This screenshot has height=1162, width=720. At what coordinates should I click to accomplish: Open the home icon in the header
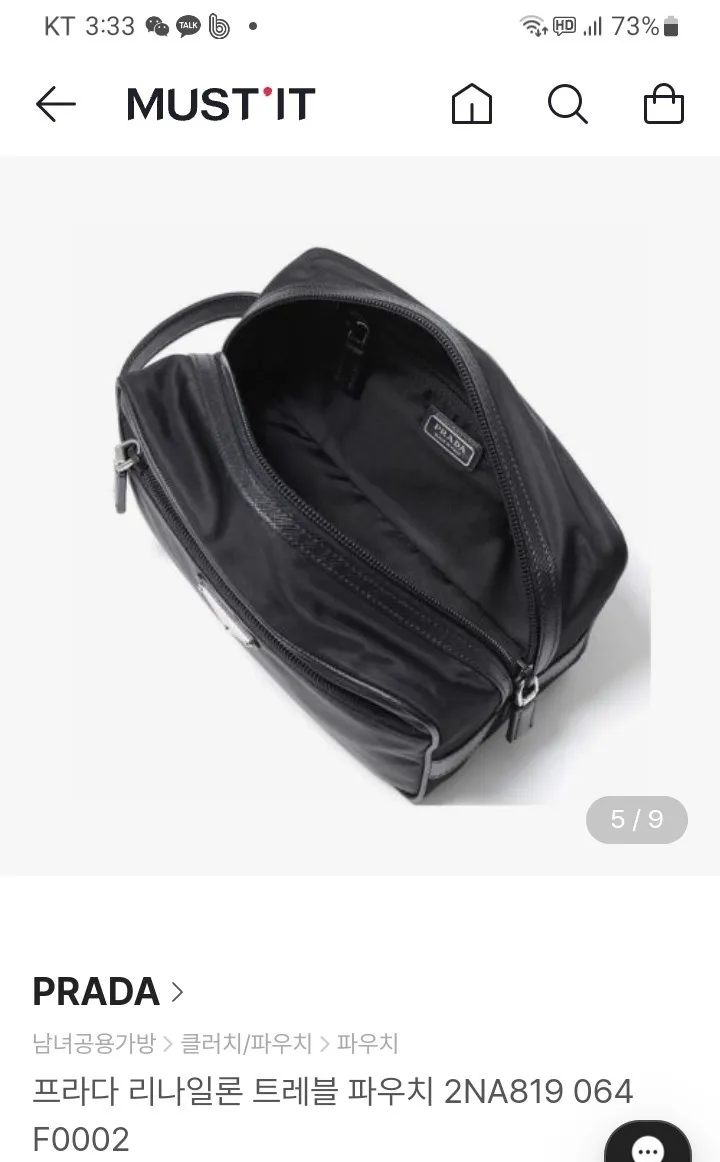[472, 103]
